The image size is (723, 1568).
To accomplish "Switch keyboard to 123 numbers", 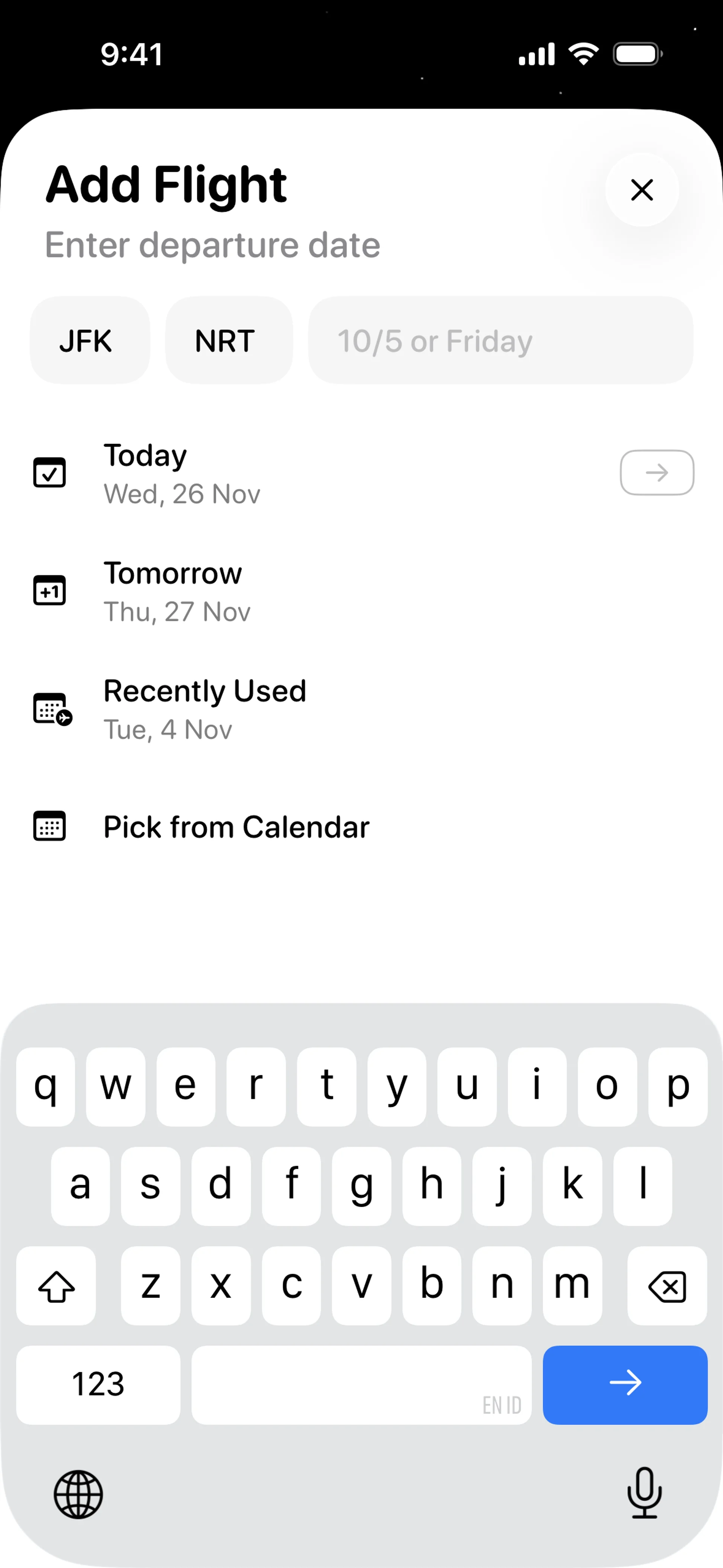I will click(98, 1384).
